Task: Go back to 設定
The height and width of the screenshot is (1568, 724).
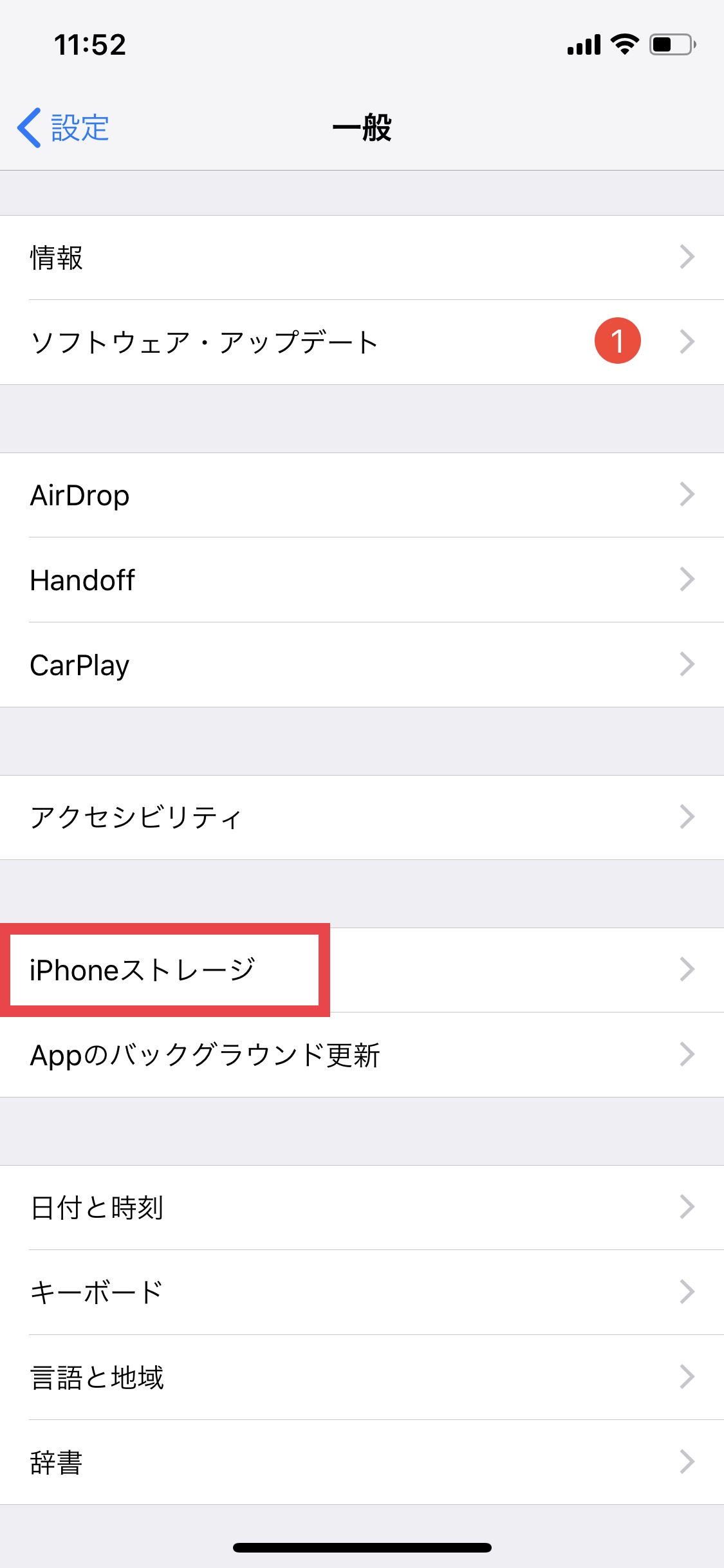Action: click(63, 127)
